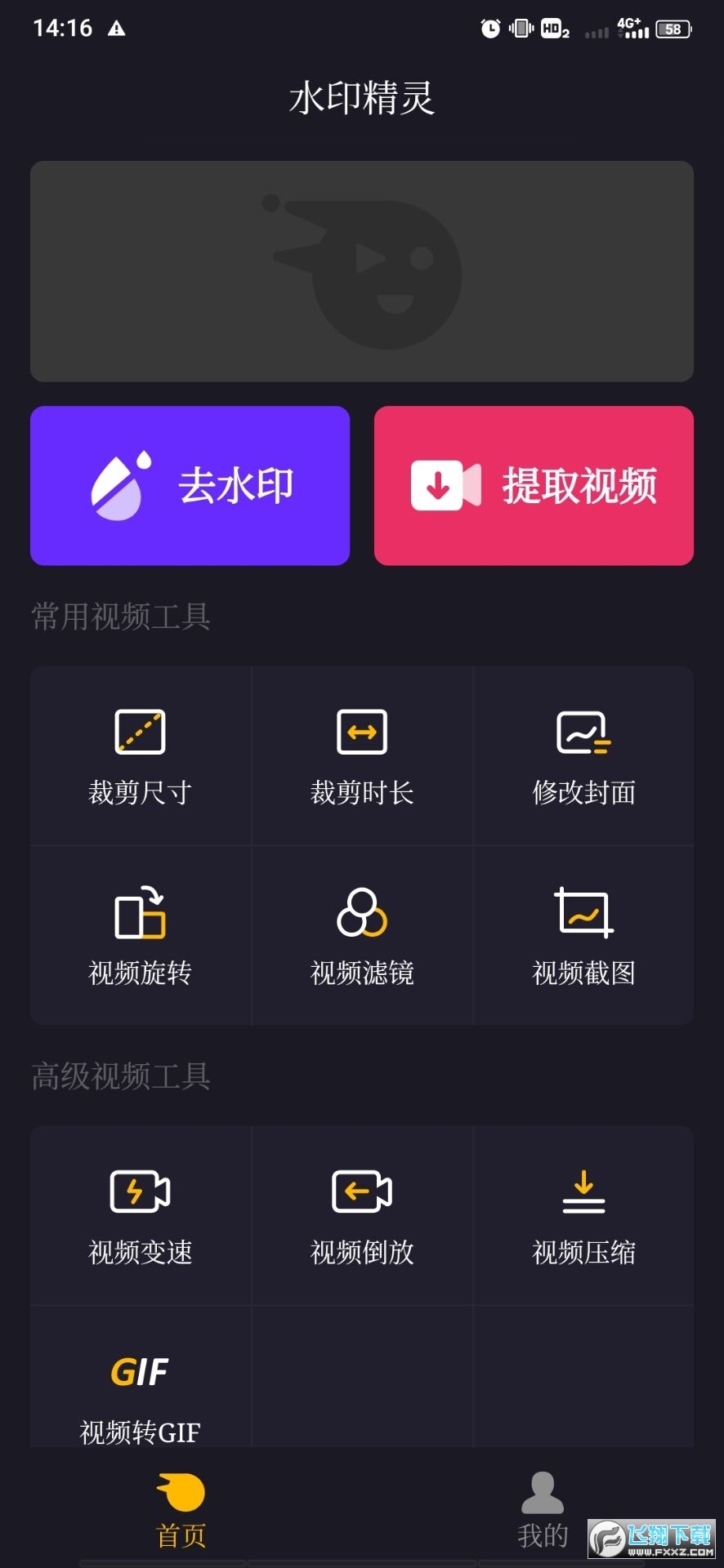Viewport: 724px width, 1568px height.
Task: Open the 视频压缩 compression tool
Action: pos(584,1214)
